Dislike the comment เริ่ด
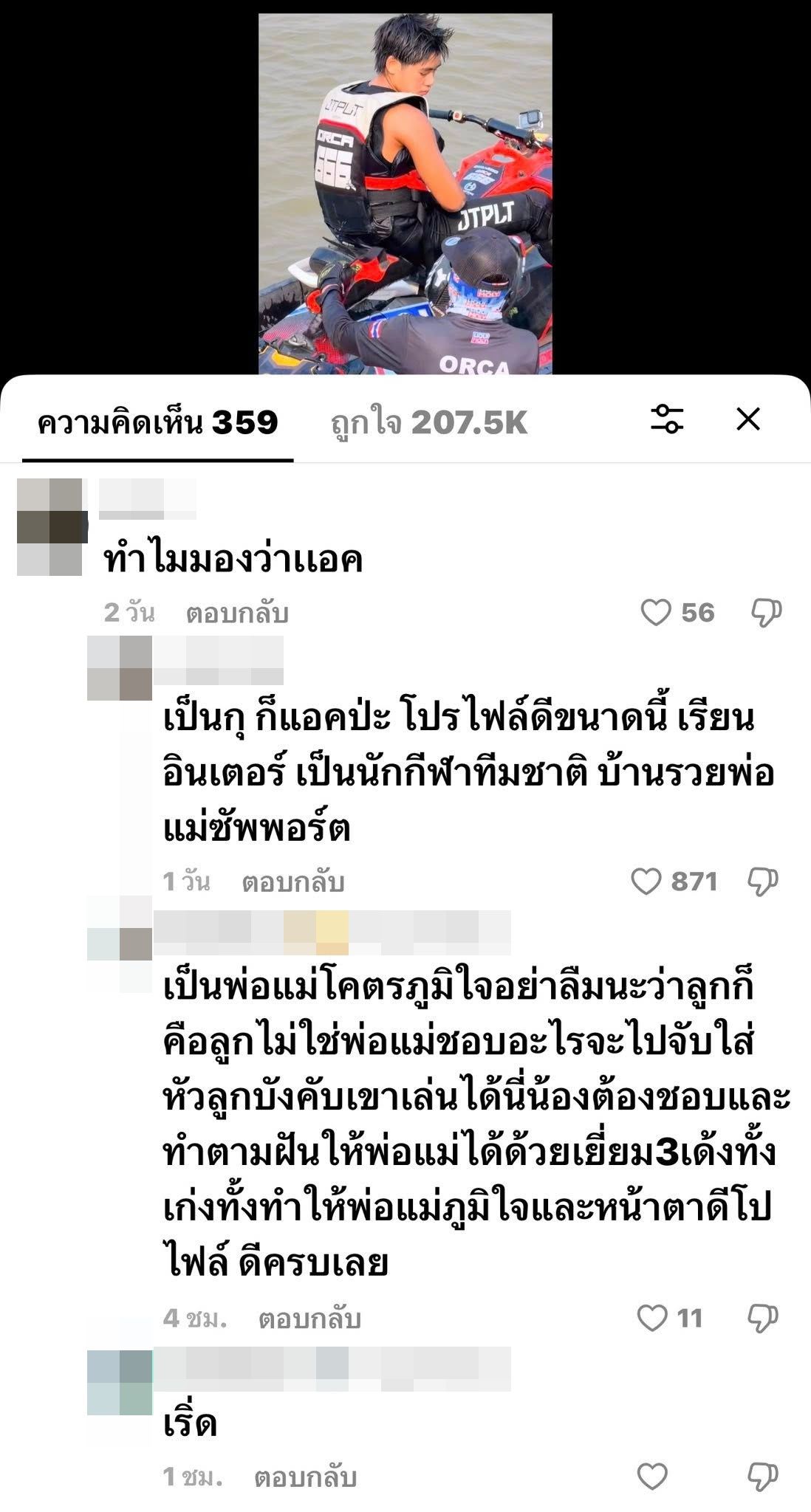This screenshot has height=1512, width=811. pyautogui.click(x=762, y=1477)
